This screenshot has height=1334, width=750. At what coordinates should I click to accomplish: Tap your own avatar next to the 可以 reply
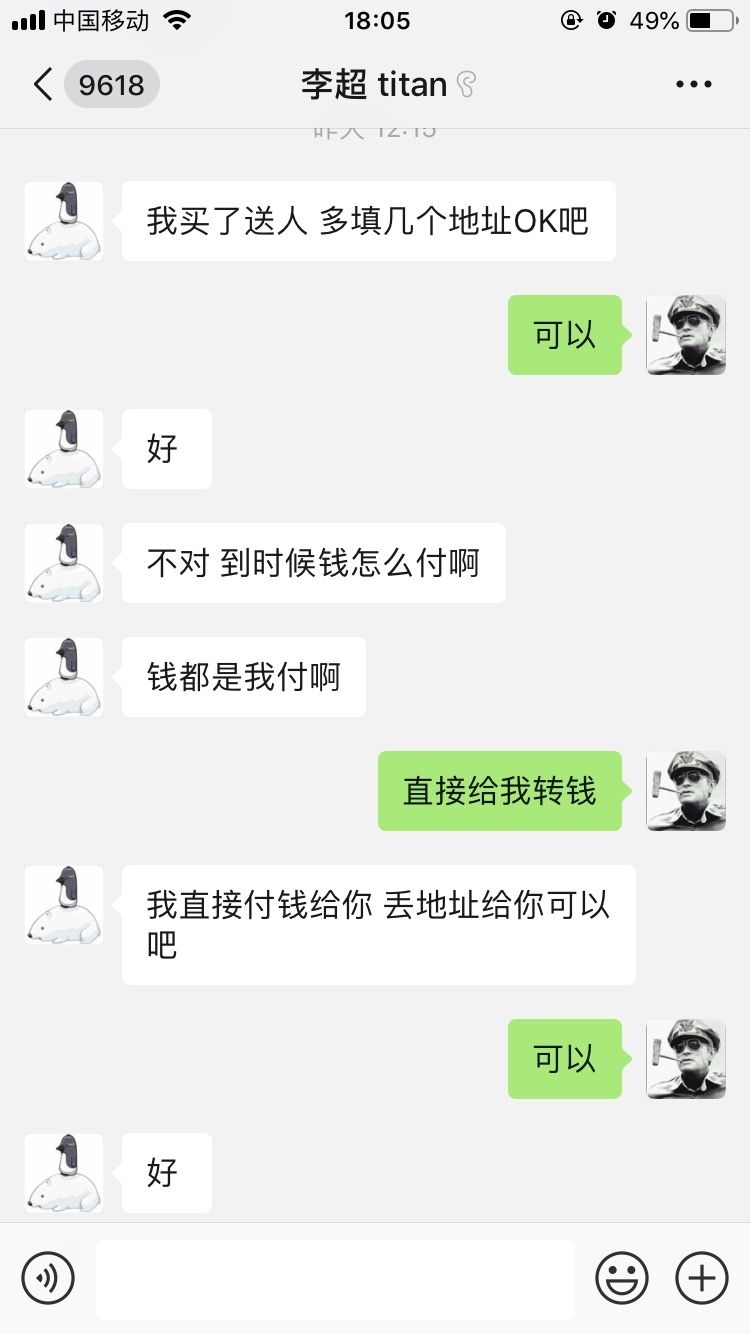click(686, 335)
